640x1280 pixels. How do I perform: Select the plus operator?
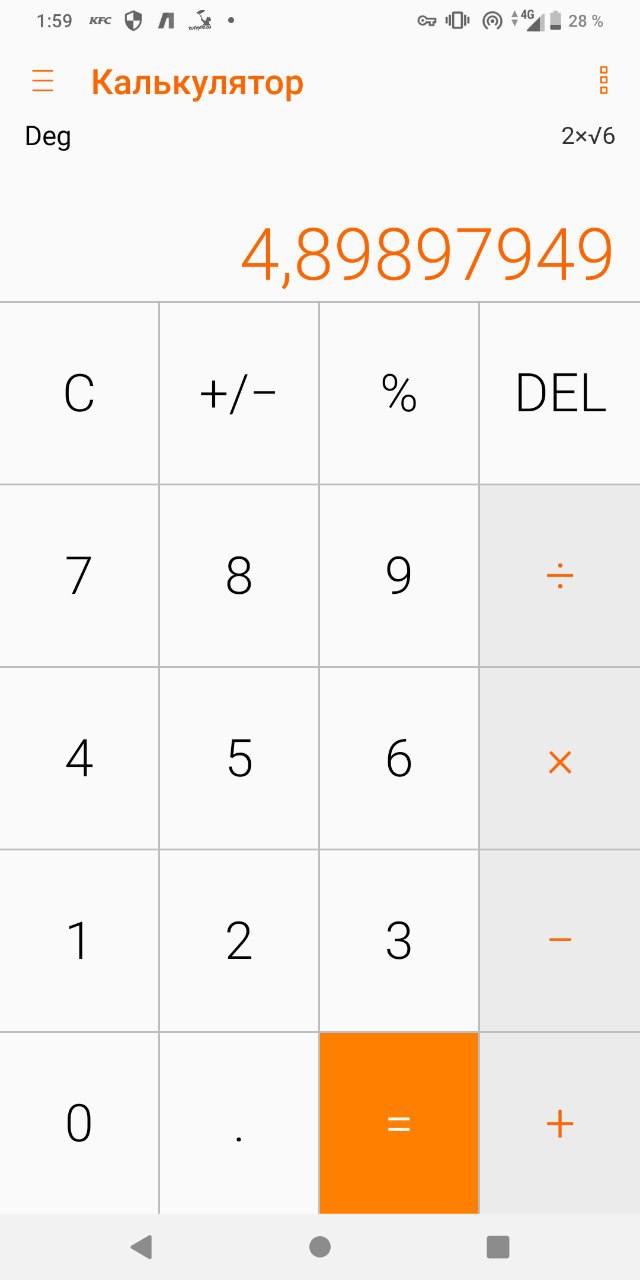[x=560, y=1123]
